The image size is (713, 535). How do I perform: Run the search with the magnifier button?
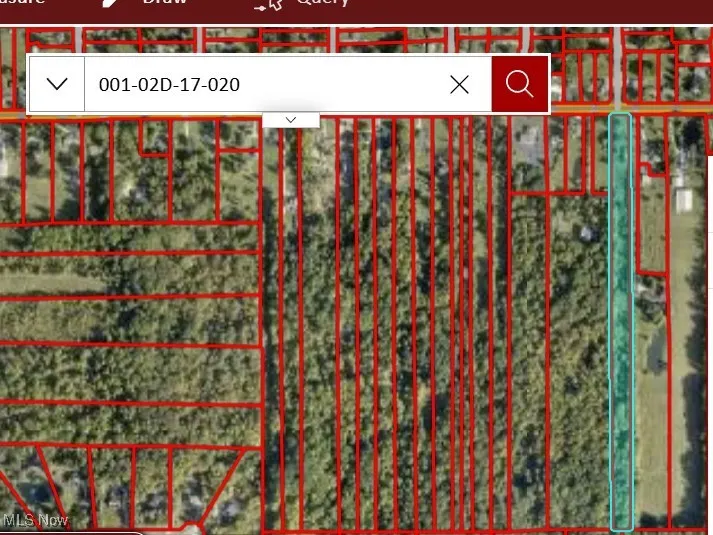[x=520, y=84]
